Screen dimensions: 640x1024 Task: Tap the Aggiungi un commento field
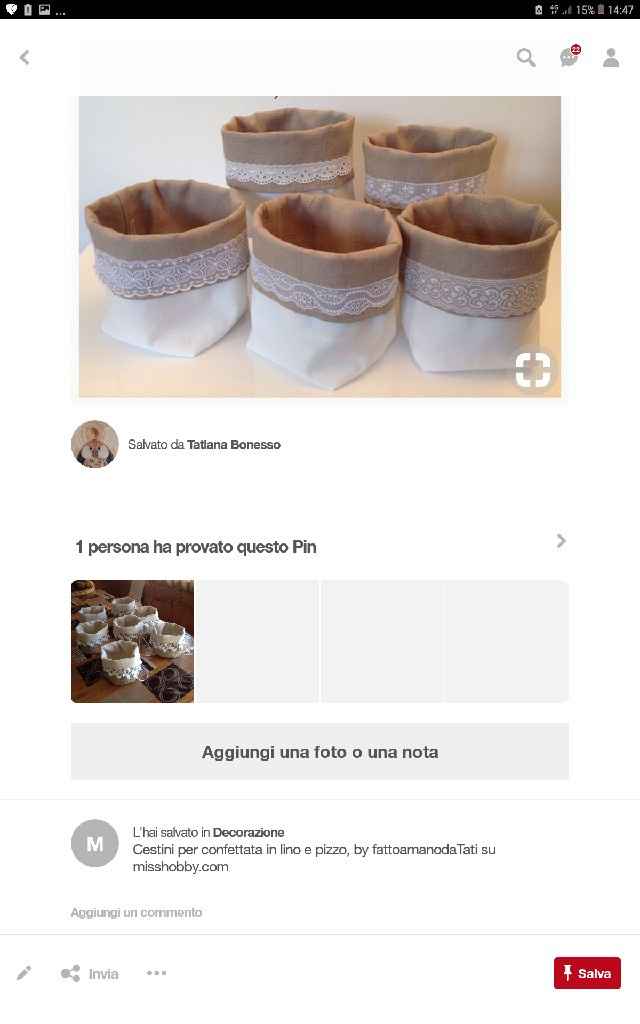137,912
